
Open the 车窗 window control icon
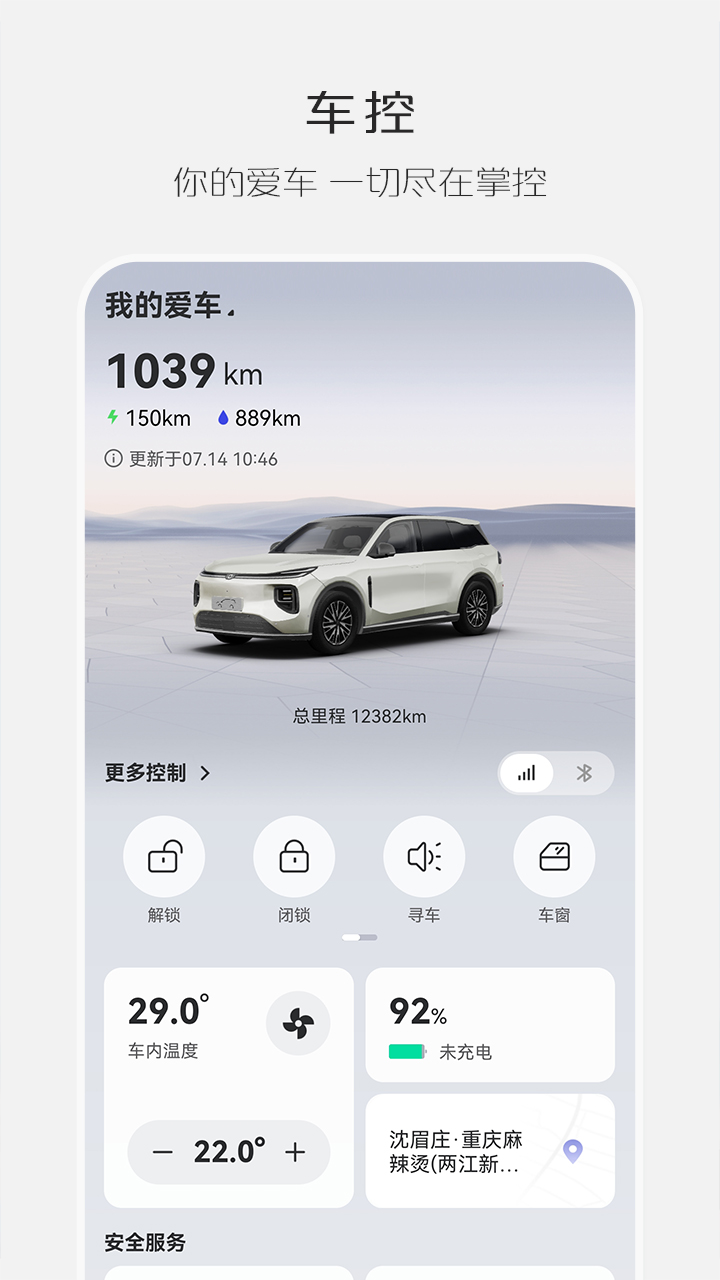pyautogui.click(x=555, y=856)
